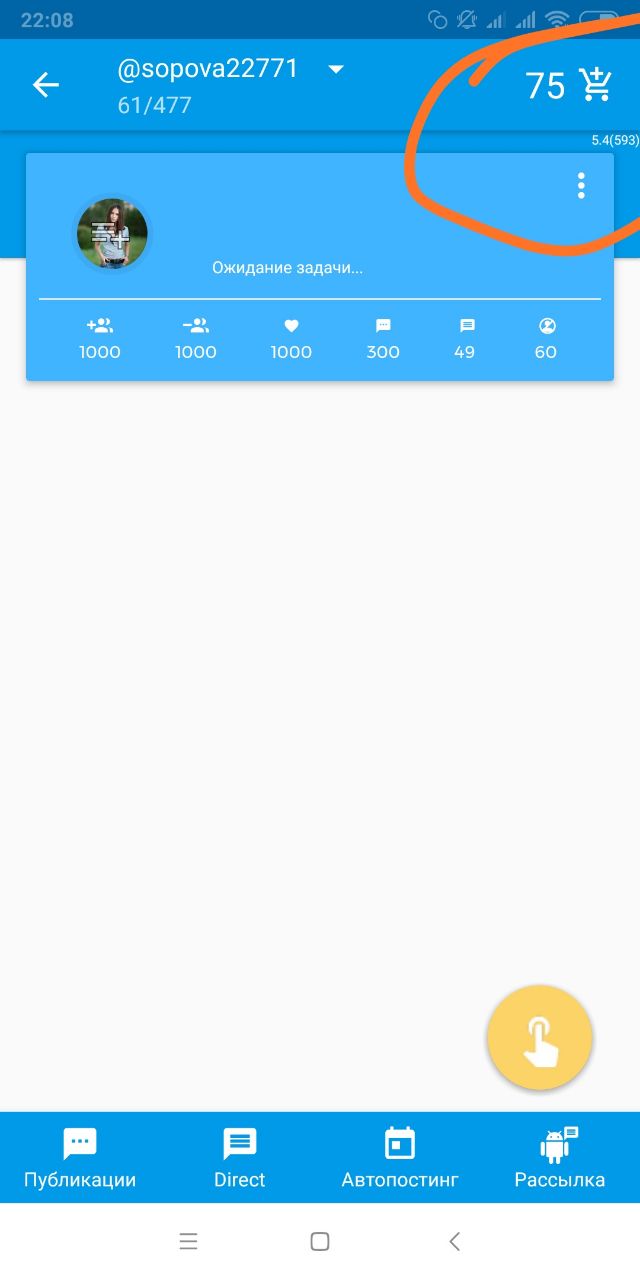Open the Direct tab
The width and height of the screenshot is (640, 1280).
[x=240, y=1157]
